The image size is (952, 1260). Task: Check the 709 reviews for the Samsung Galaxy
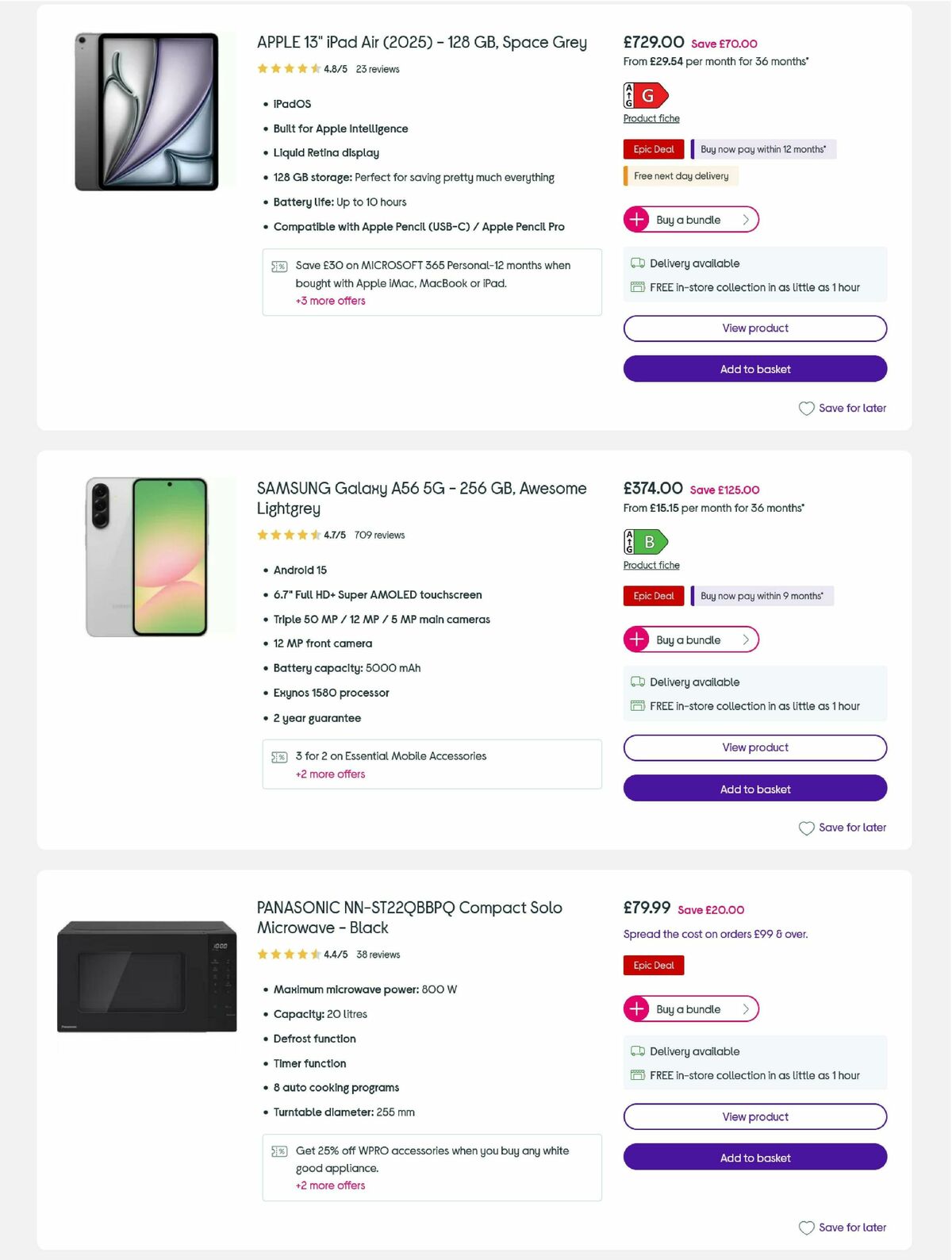tap(380, 535)
